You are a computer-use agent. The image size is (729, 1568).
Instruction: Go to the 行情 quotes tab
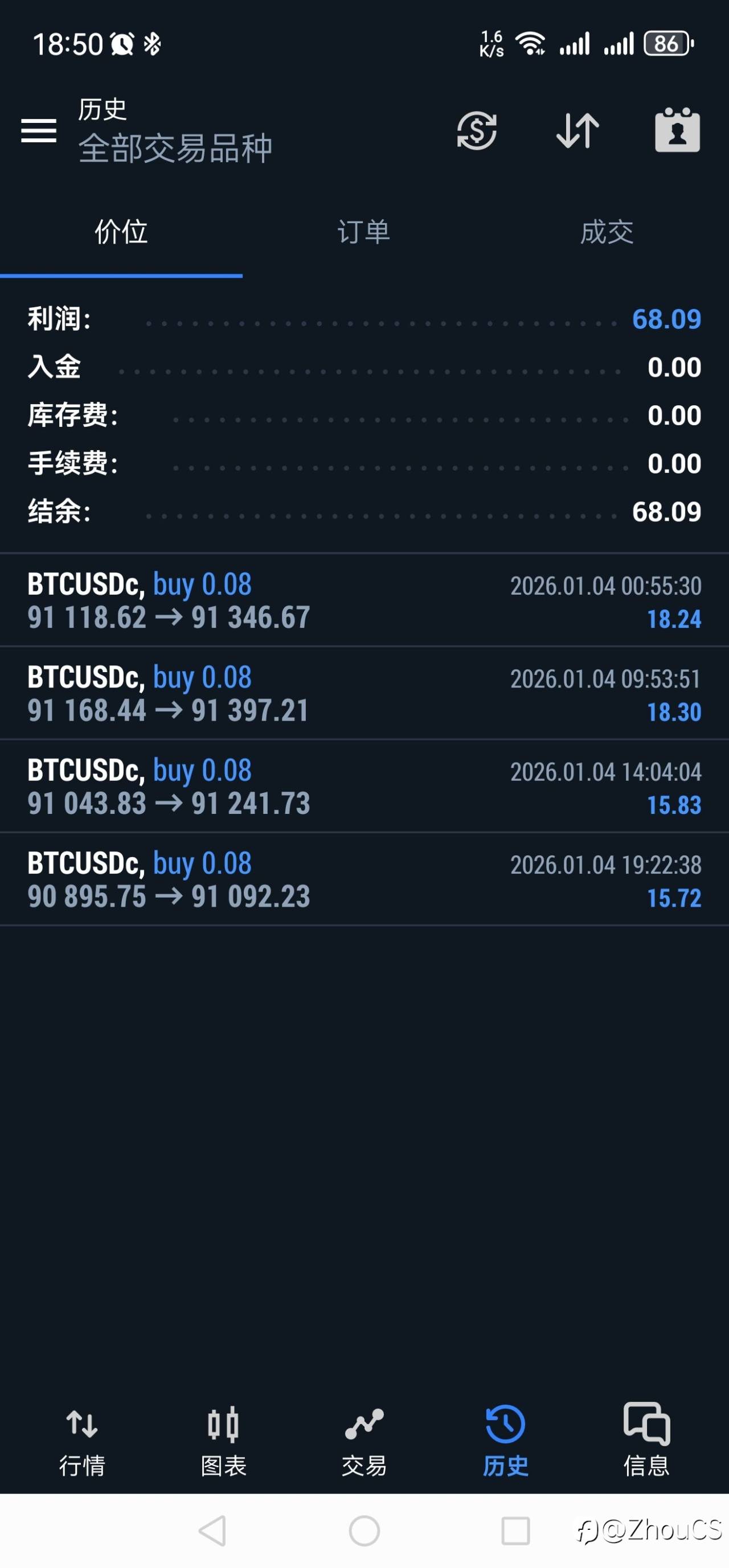(x=81, y=1439)
